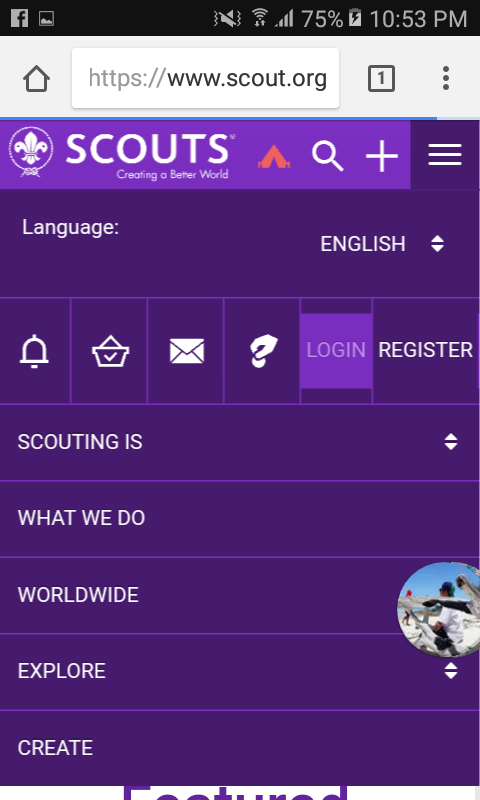Tap the plus icon in header

(382, 156)
